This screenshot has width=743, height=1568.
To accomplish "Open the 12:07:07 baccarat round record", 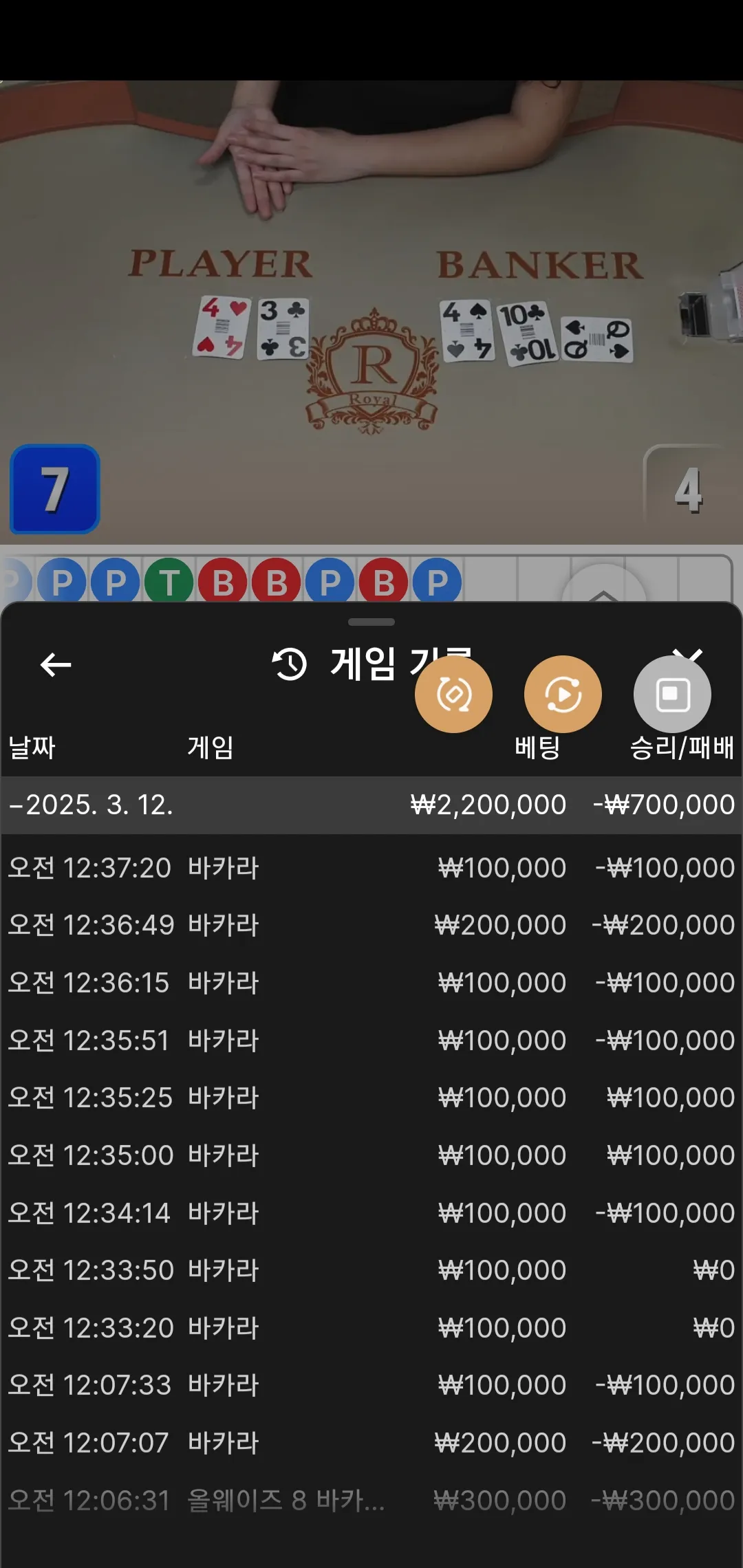I will pos(371,1443).
